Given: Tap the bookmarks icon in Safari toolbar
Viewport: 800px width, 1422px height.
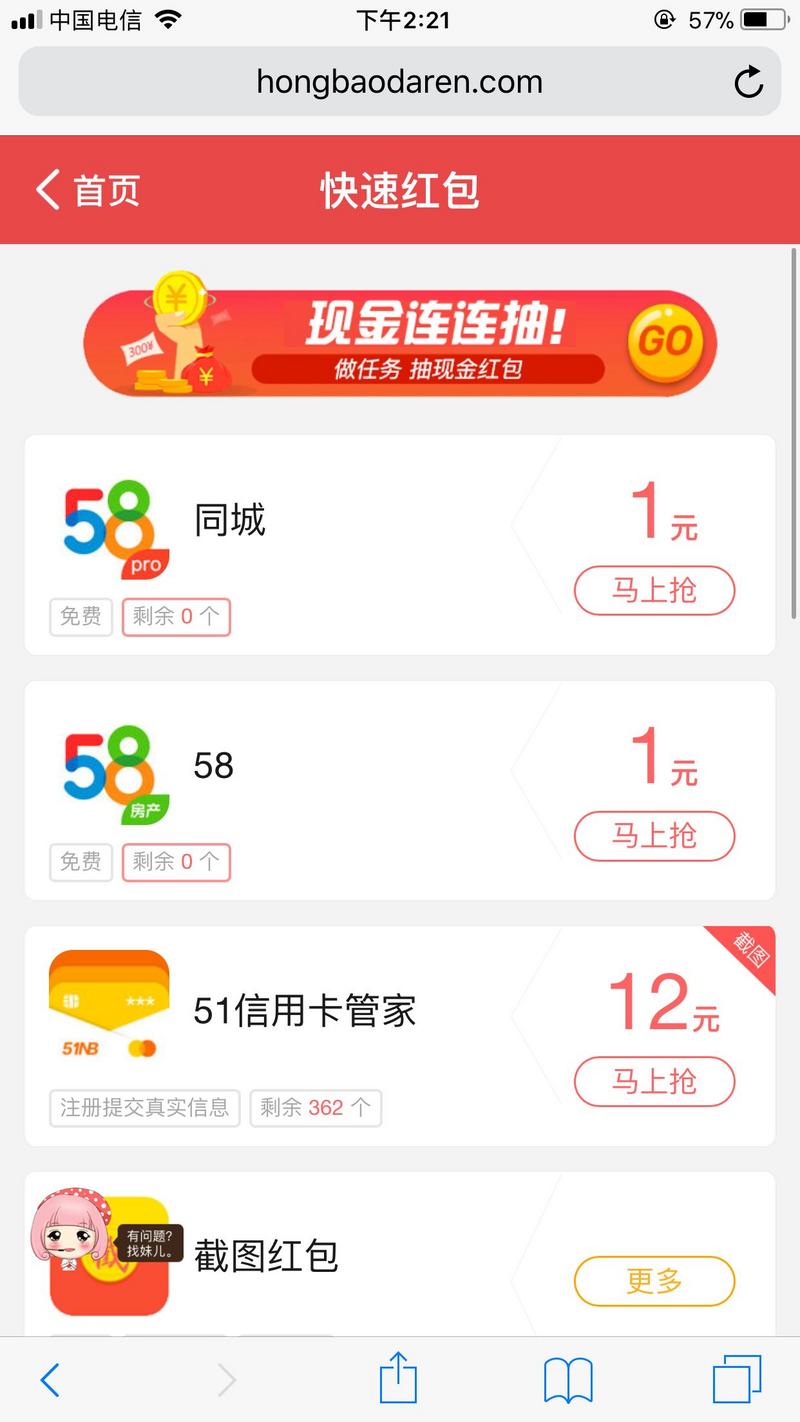Looking at the screenshot, I should 569,1377.
